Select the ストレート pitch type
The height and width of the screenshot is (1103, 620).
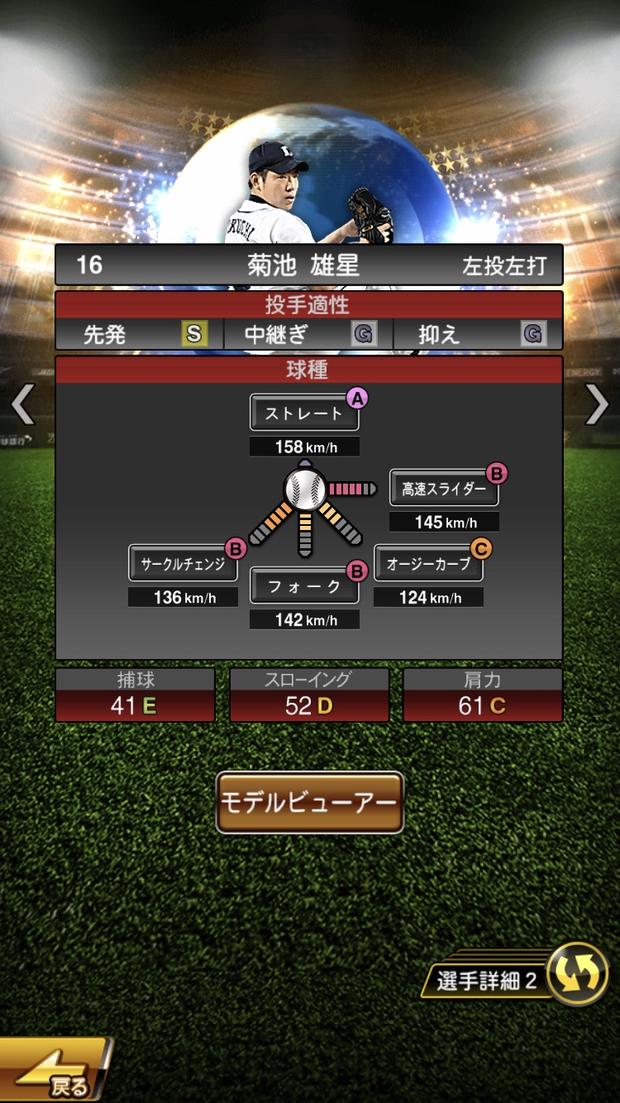(304, 412)
